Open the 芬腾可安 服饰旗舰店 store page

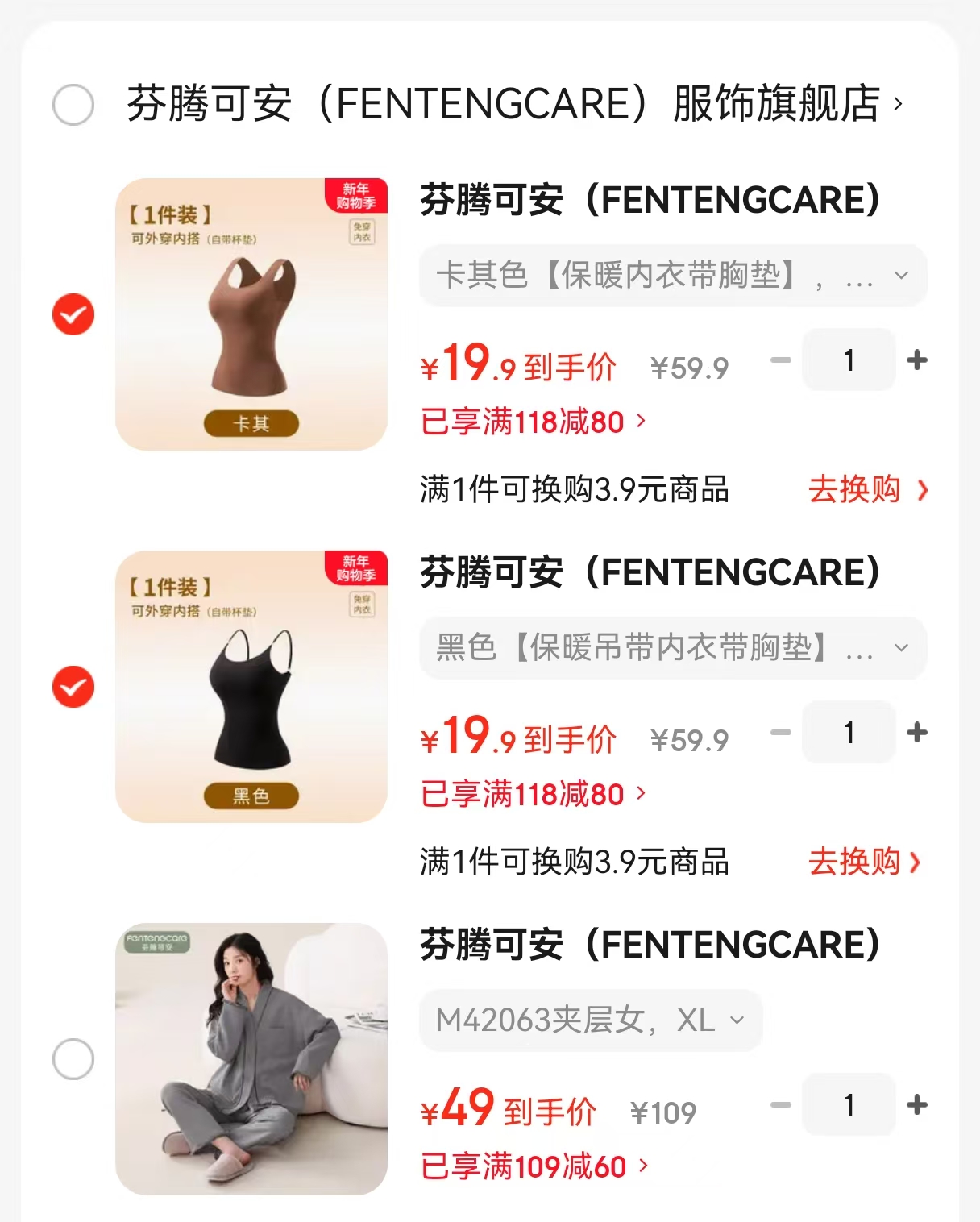514,104
